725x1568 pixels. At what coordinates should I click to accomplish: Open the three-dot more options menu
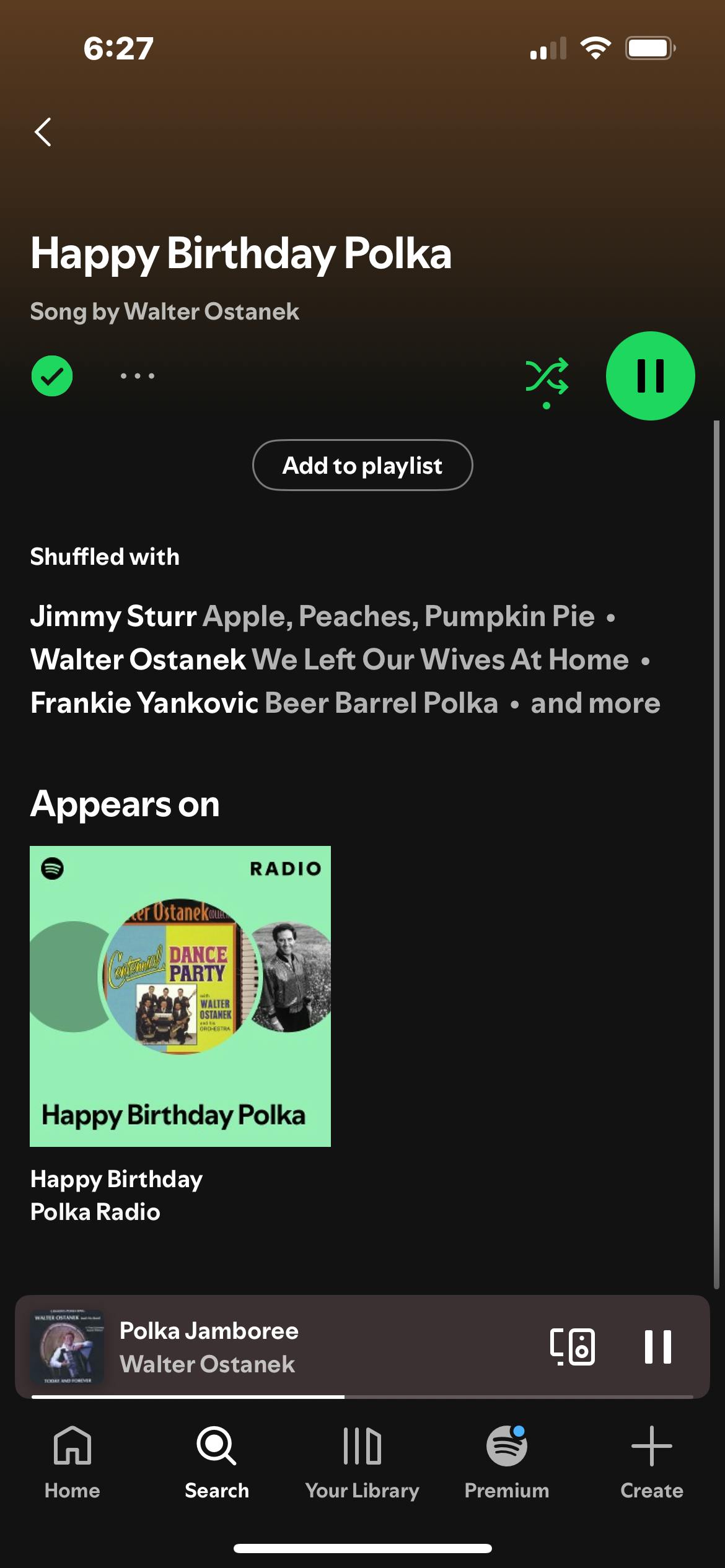coord(138,376)
